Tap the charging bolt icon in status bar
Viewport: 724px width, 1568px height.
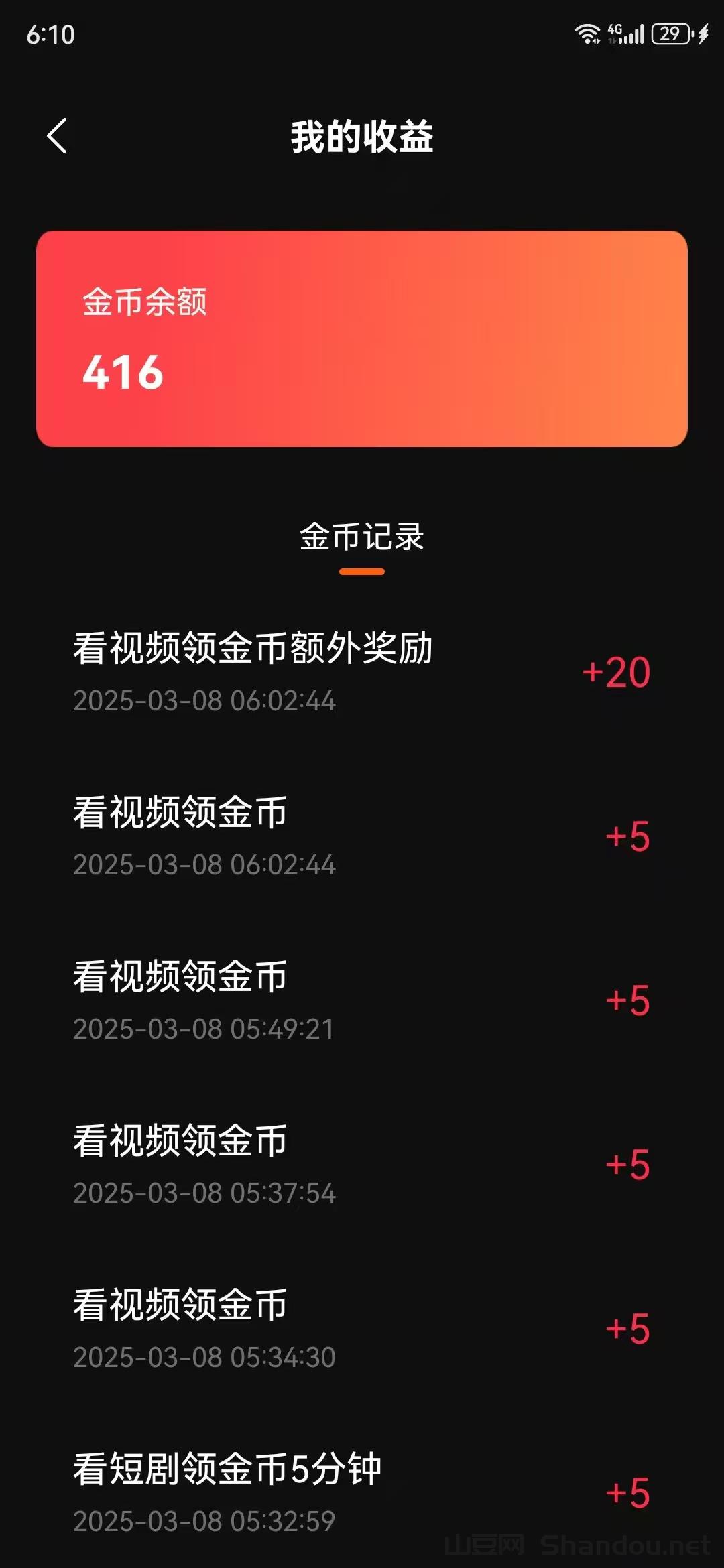coord(704,32)
